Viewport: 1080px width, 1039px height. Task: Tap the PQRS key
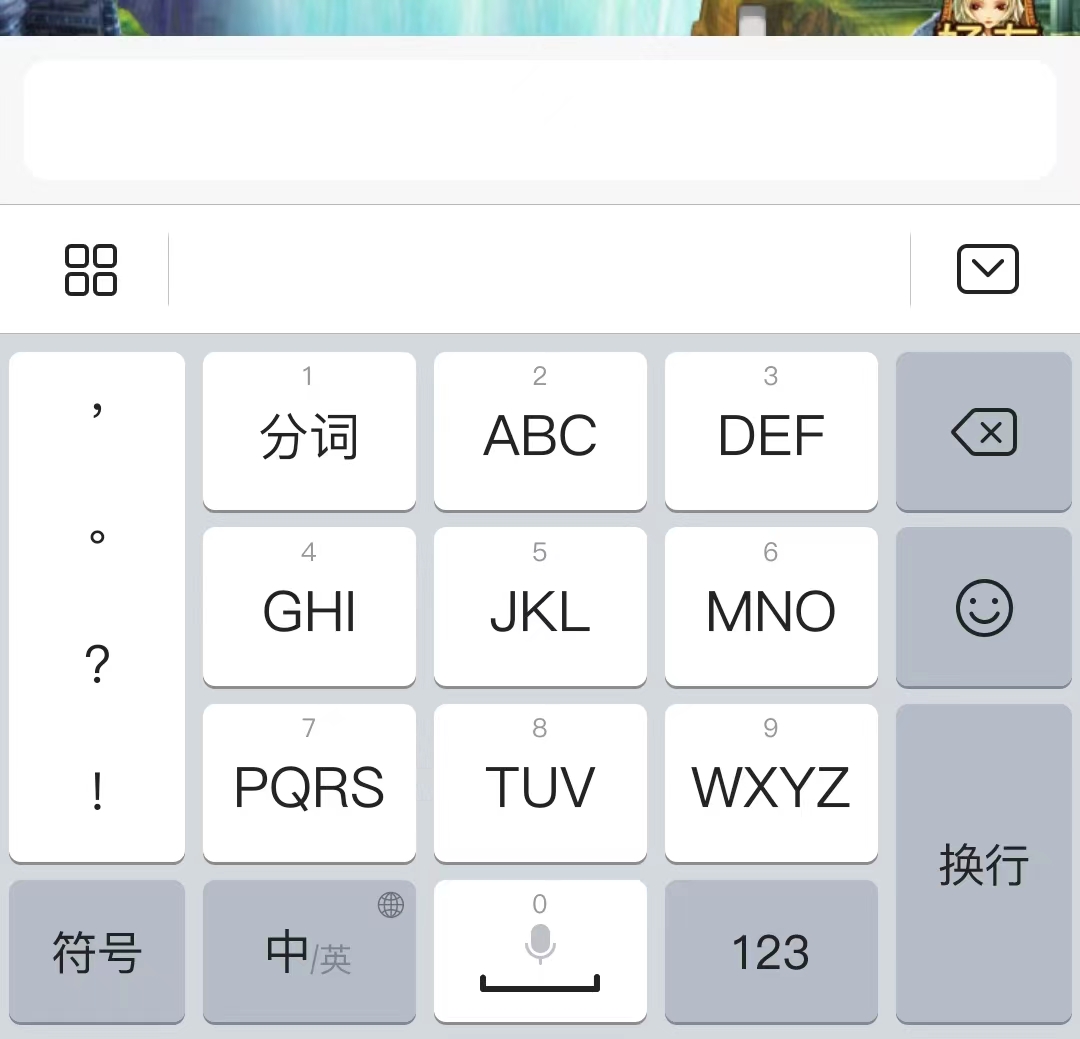pos(309,783)
